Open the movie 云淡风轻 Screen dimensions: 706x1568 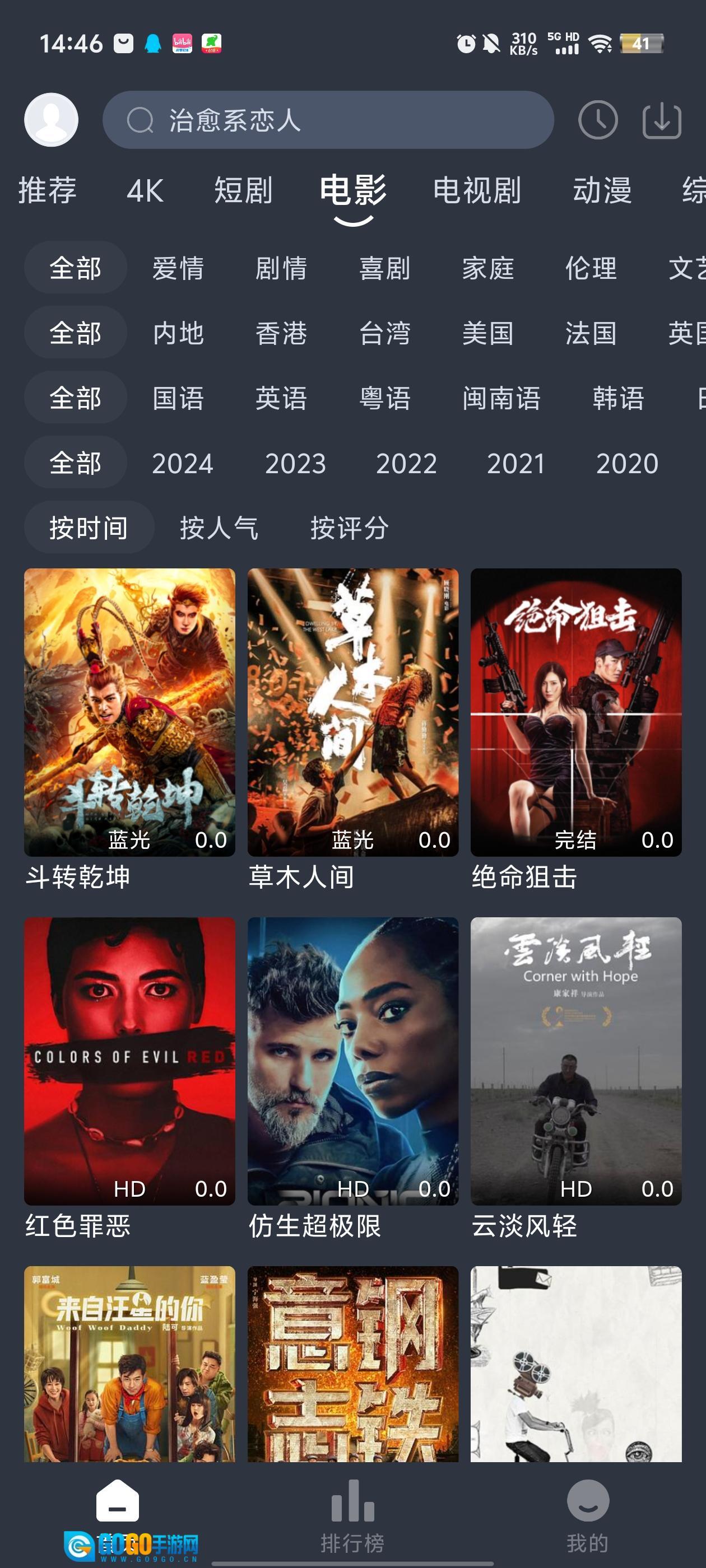point(575,1061)
